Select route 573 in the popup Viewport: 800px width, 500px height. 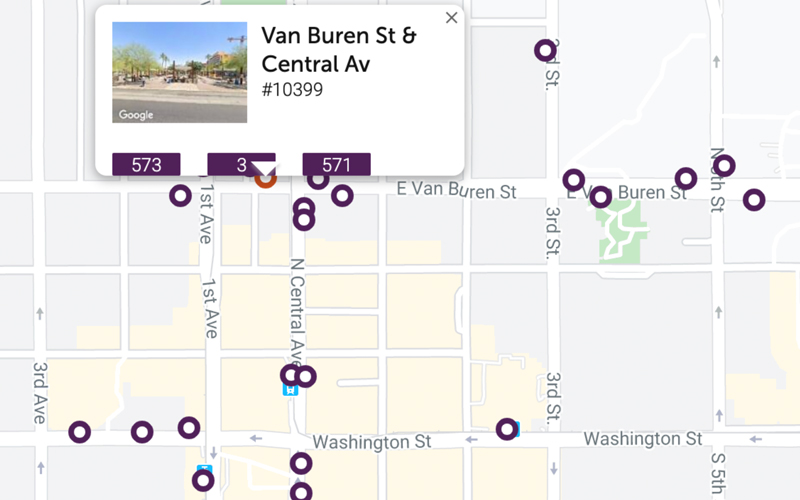click(146, 165)
